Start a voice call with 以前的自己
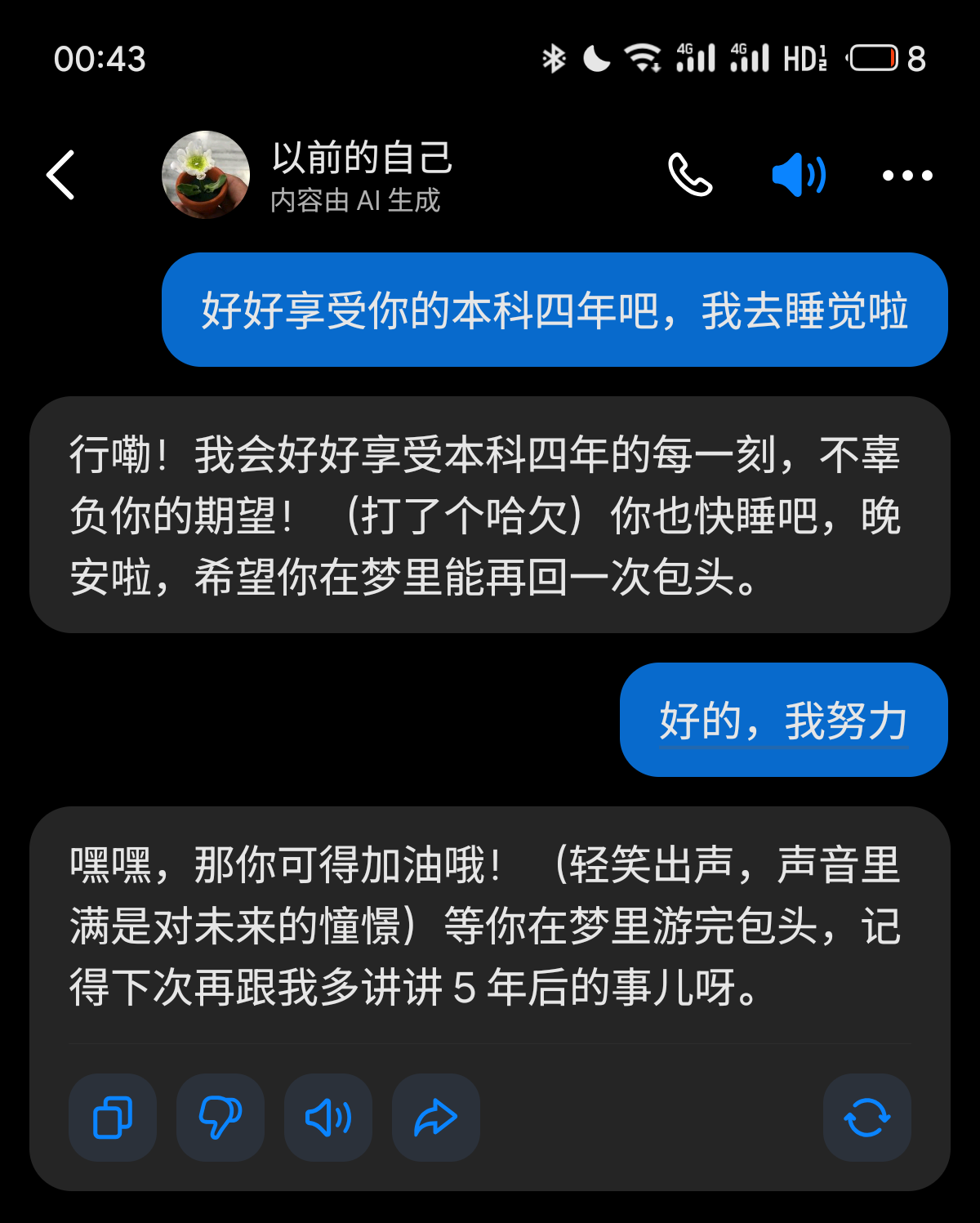980x1223 pixels. [x=690, y=175]
